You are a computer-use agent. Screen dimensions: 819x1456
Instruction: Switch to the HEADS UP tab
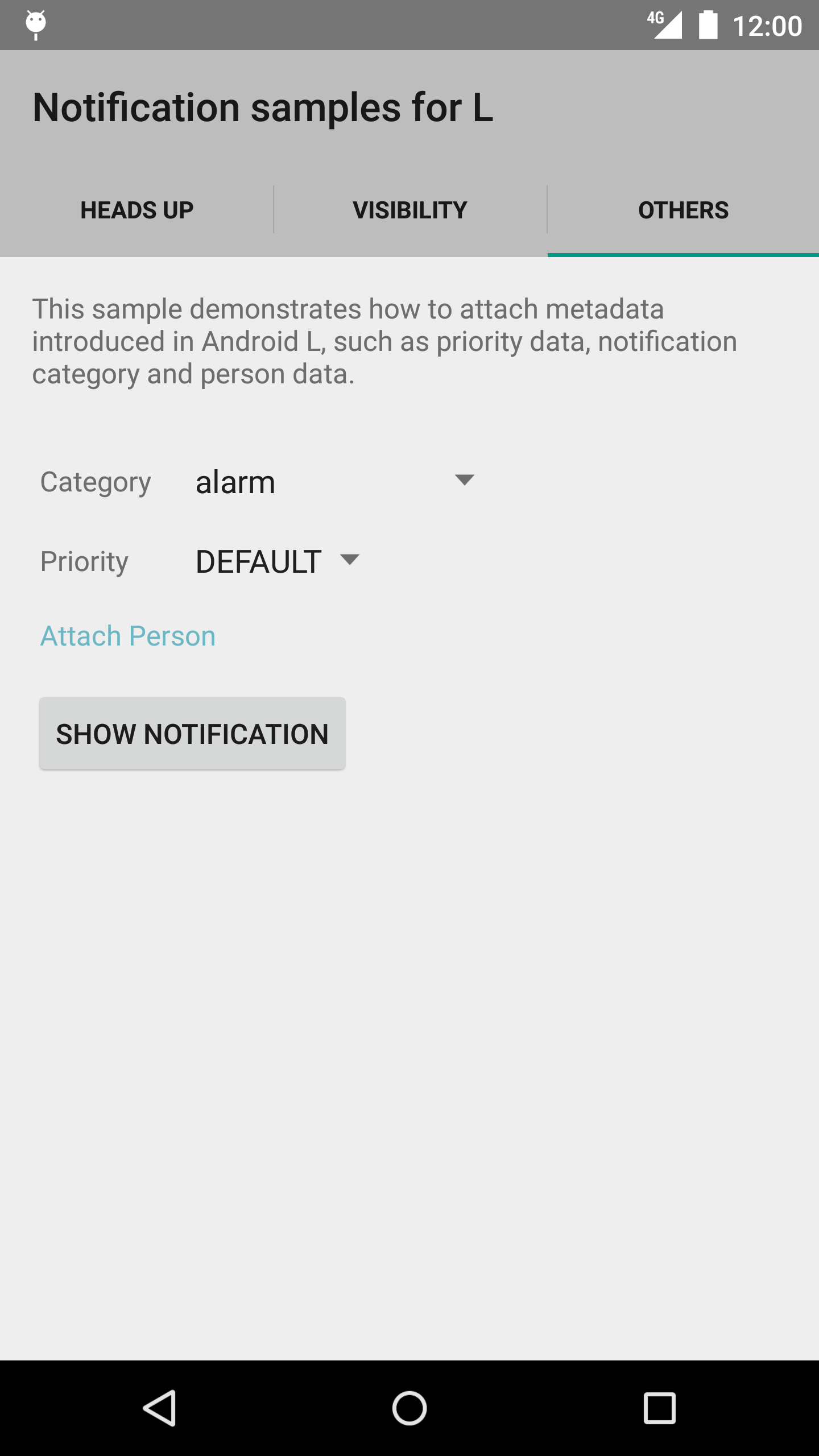click(136, 210)
